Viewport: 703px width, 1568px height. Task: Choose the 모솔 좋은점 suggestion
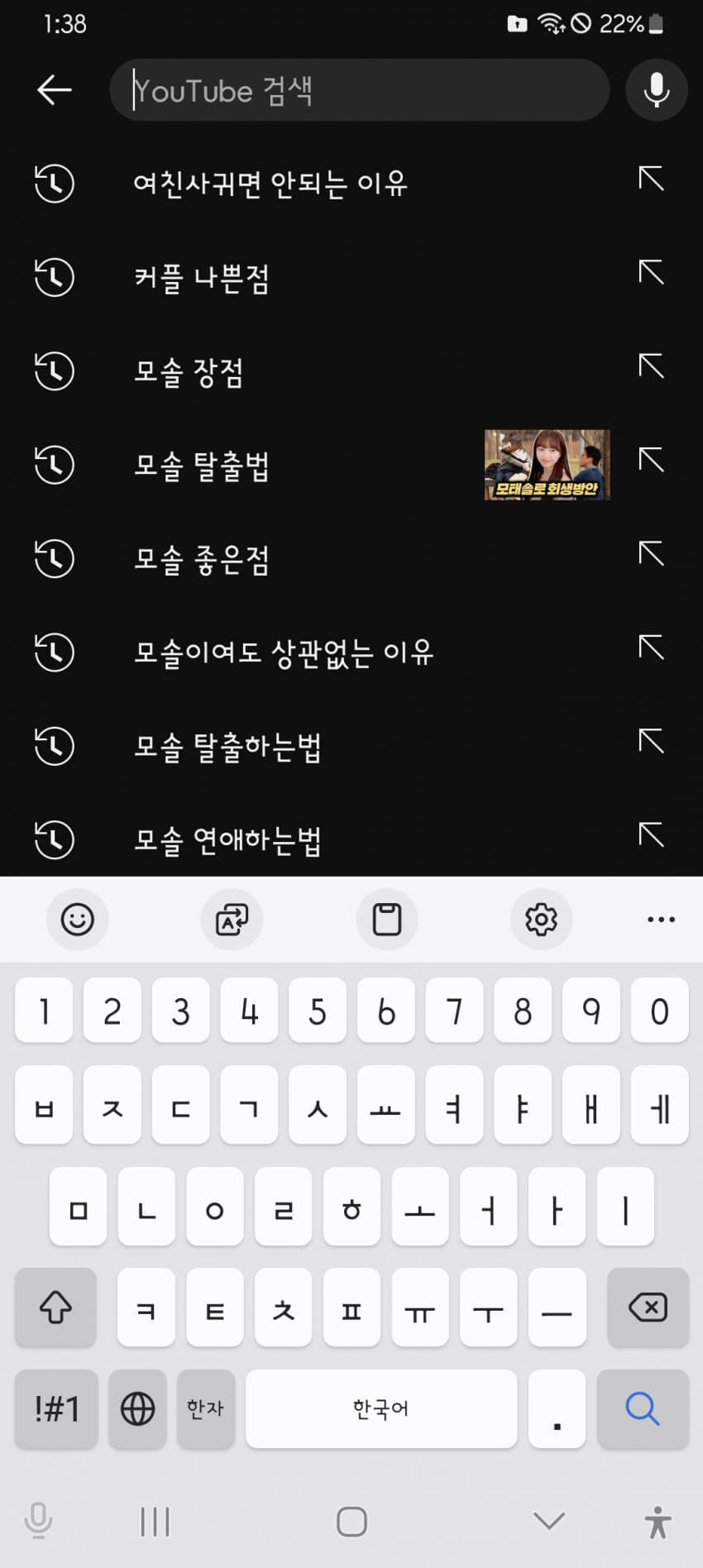point(202,559)
